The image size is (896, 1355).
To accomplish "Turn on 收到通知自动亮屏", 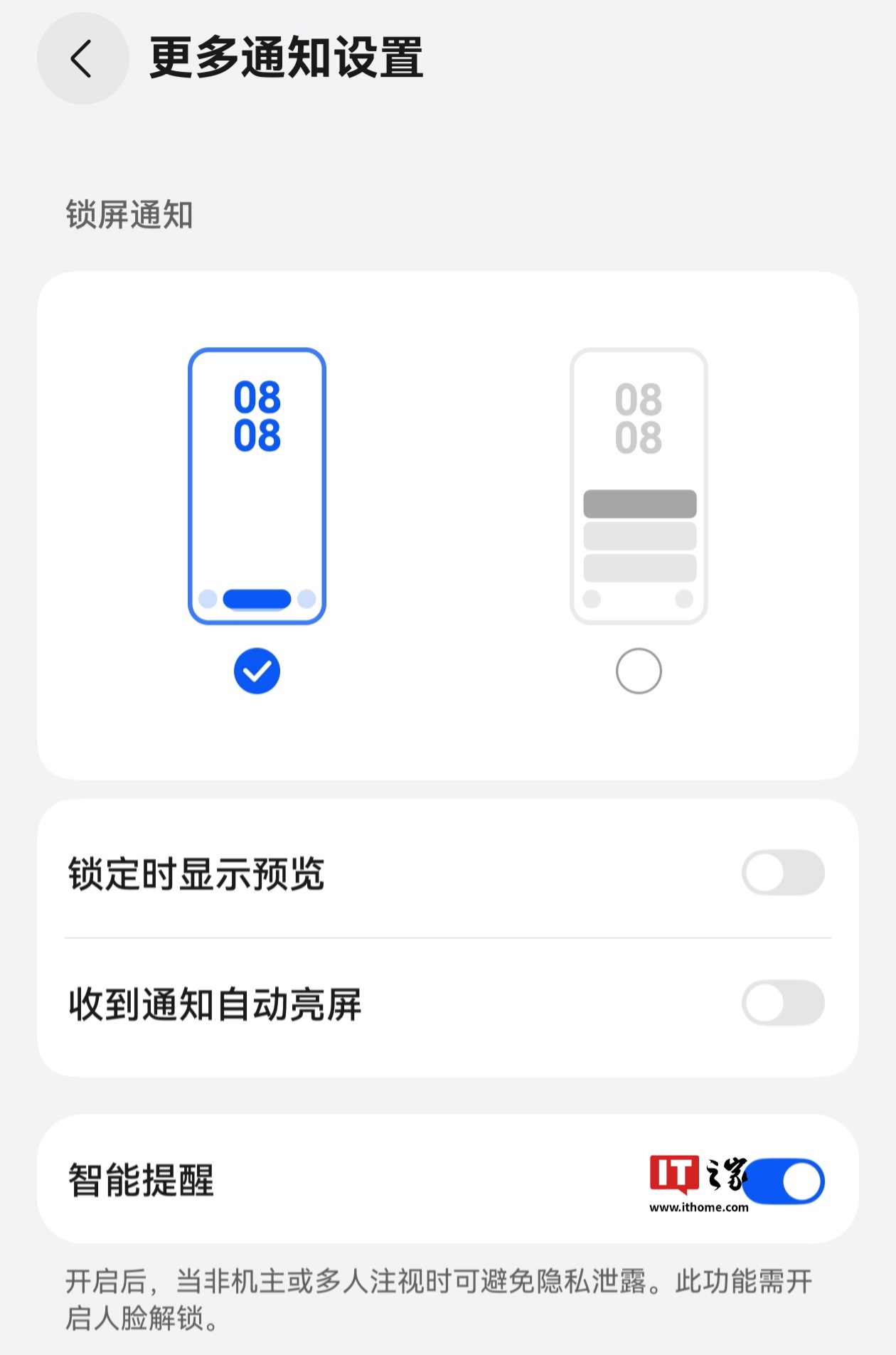I will (x=783, y=1003).
